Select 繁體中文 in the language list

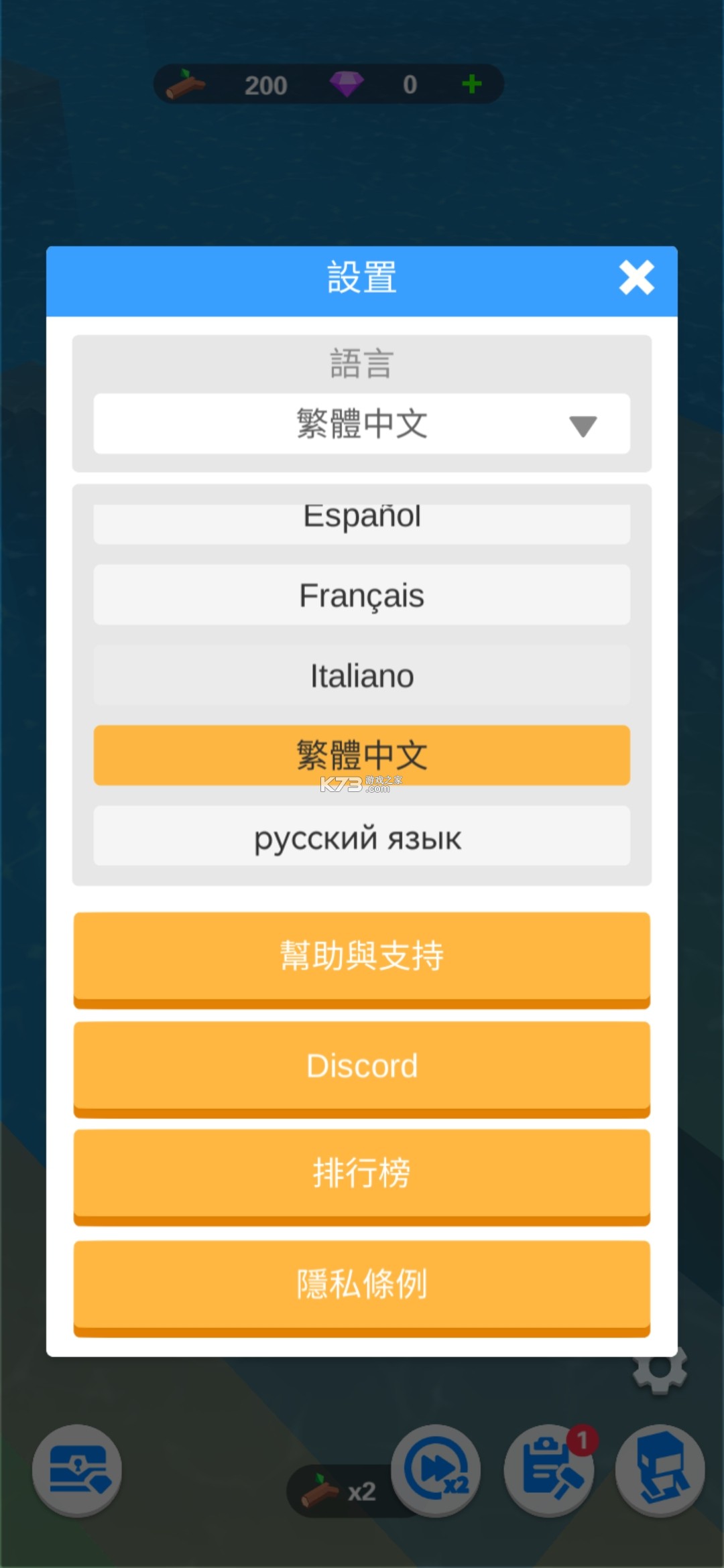[x=361, y=755]
